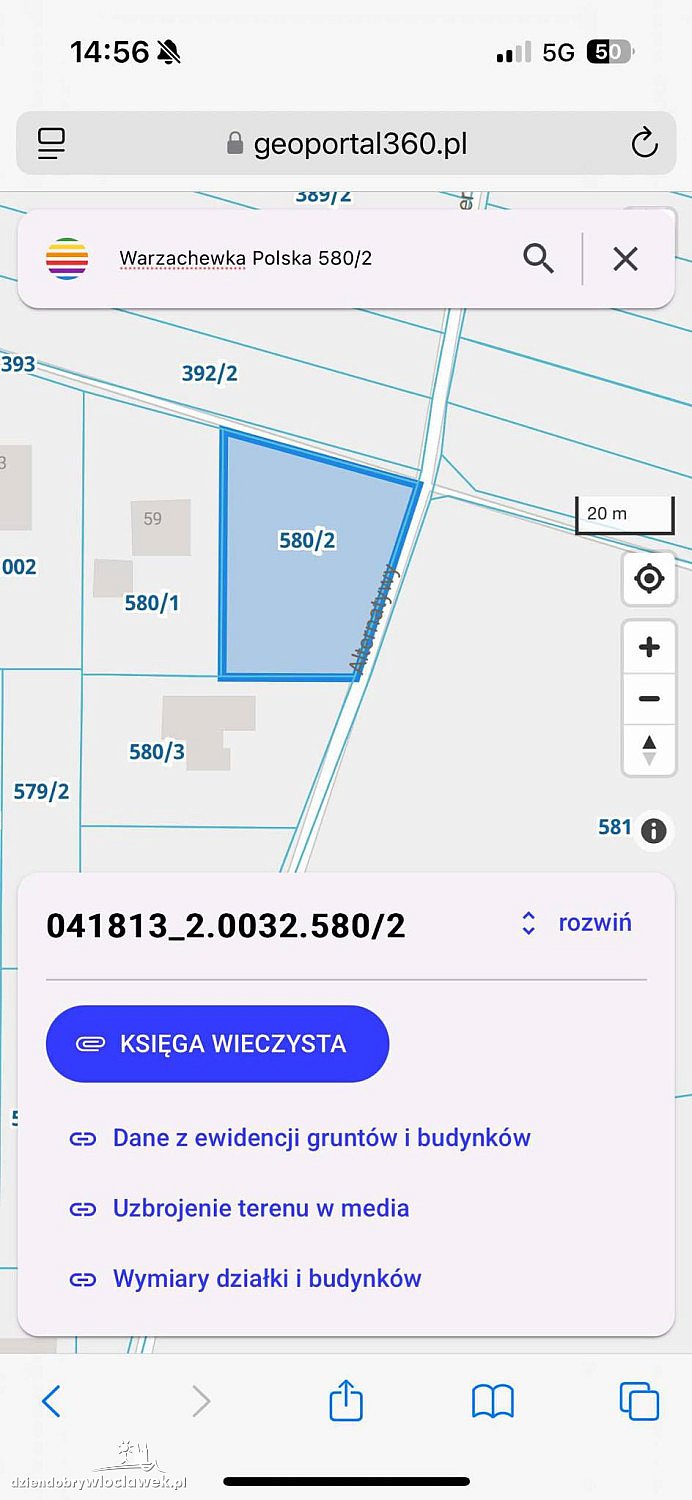
Task: Open Wymiary działki i budynków link
Action: click(245, 1278)
